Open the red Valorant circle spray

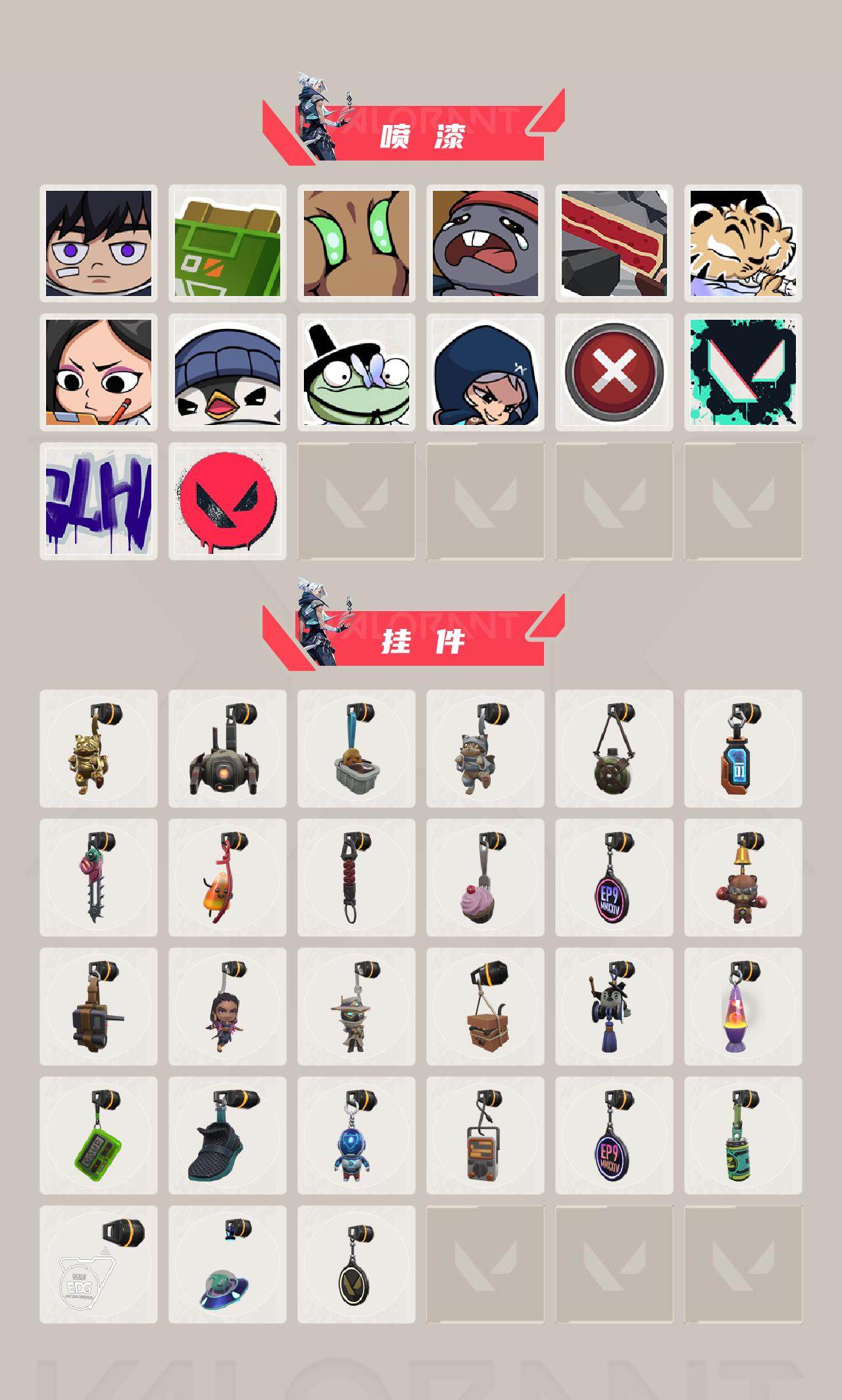(228, 500)
